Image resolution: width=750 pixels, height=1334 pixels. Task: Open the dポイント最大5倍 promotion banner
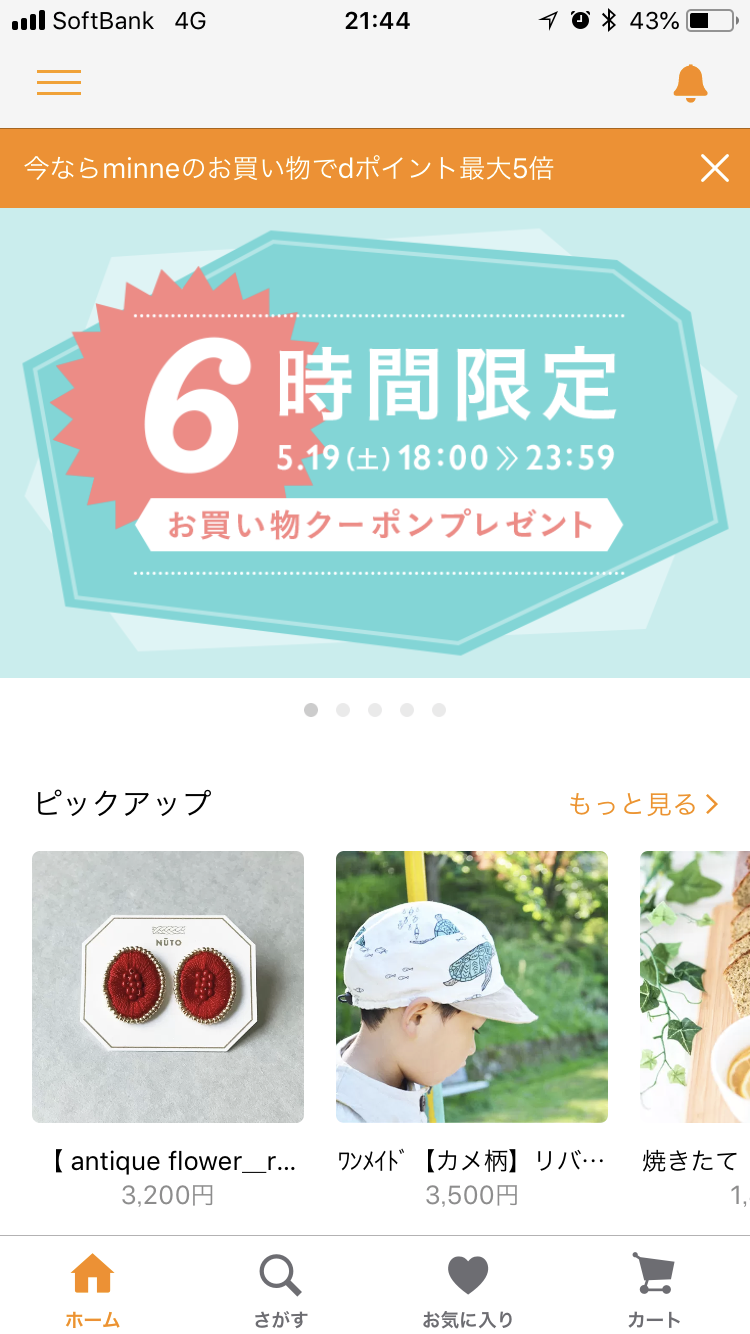pyautogui.click(x=289, y=168)
